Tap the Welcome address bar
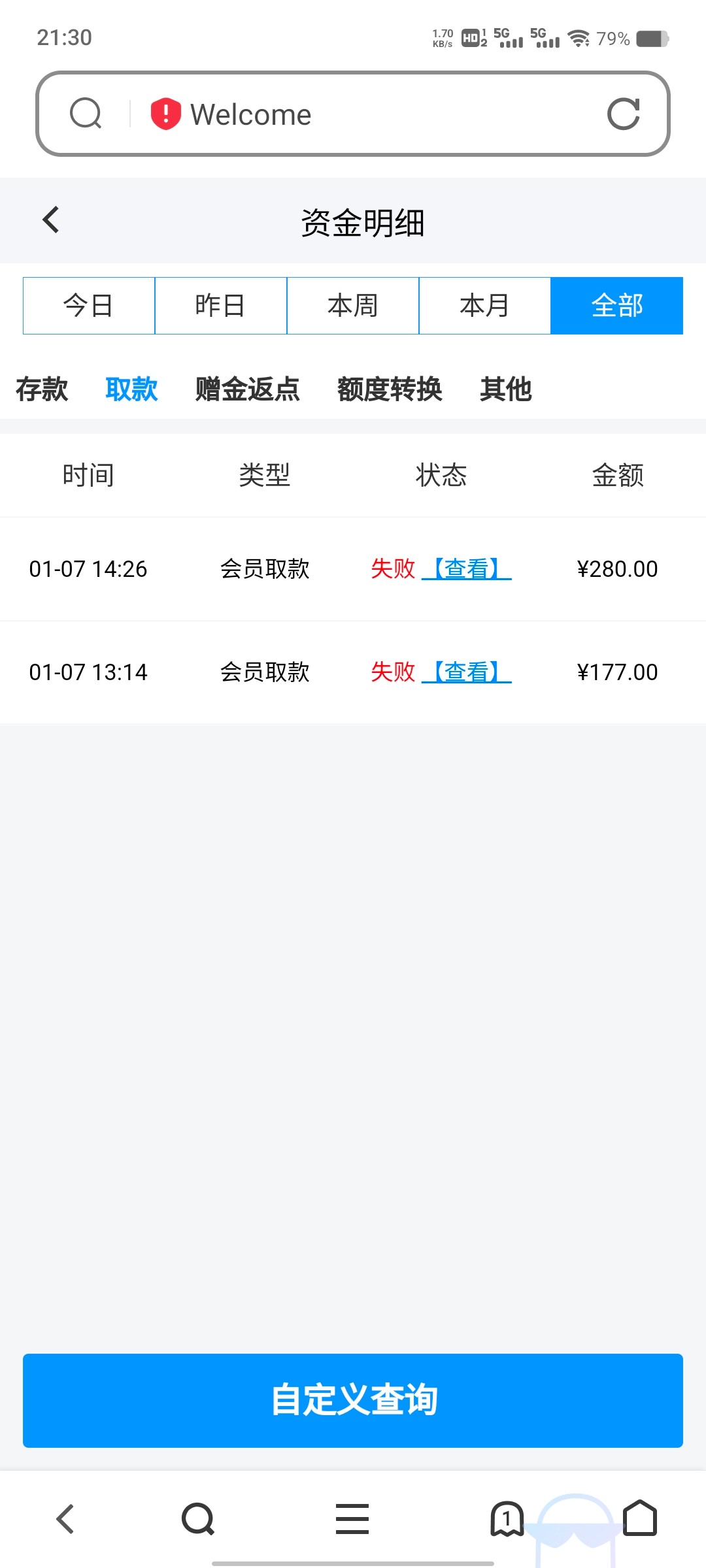706x1568 pixels. [353, 114]
